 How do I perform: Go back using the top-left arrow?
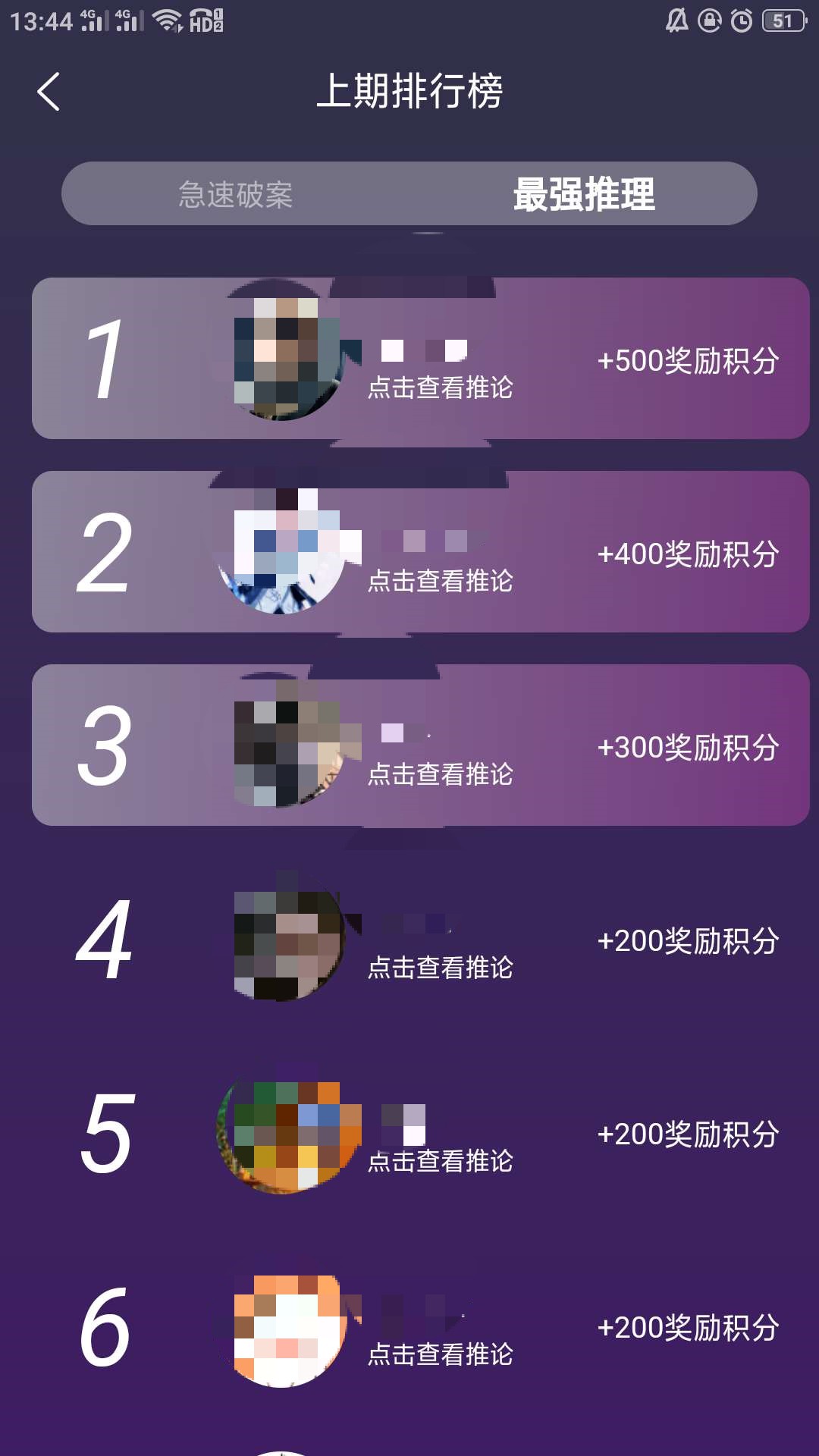click(49, 92)
